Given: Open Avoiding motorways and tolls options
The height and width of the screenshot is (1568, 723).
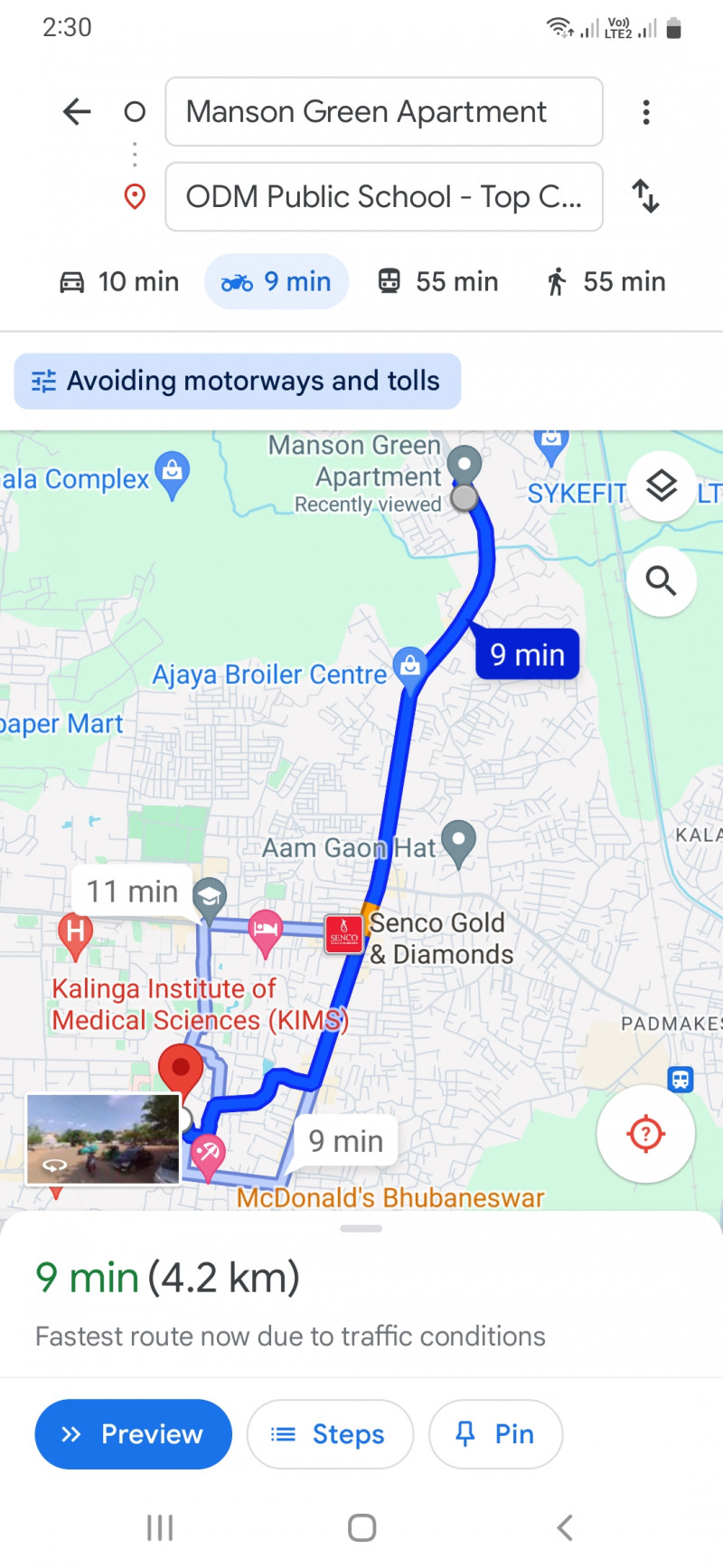Looking at the screenshot, I should [237, 382].
